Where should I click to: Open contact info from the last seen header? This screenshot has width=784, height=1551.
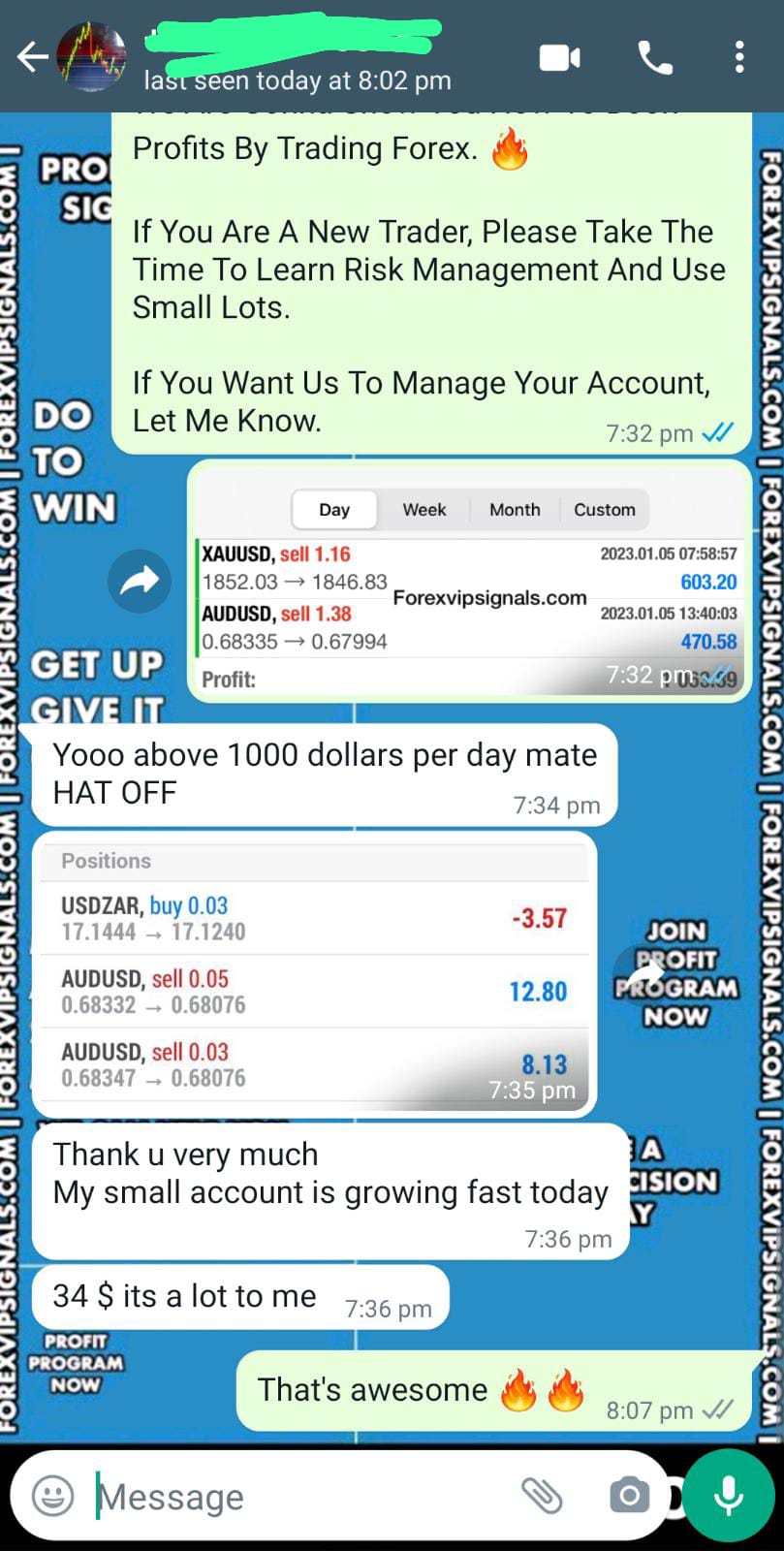pyautogui.click(x=298, y=79)
